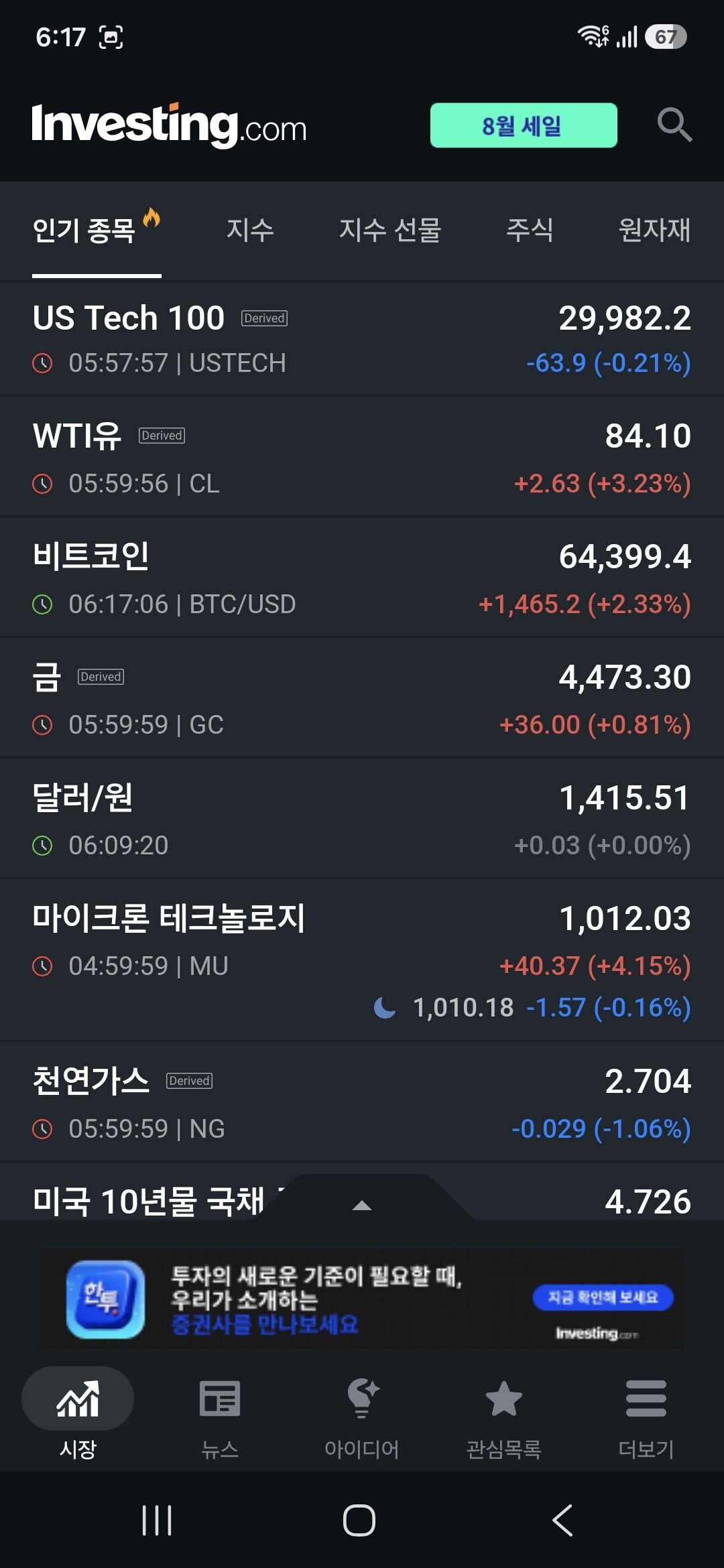Expand the ad panel arrow
724x1568 pixels.
(x=362, y=1205)
